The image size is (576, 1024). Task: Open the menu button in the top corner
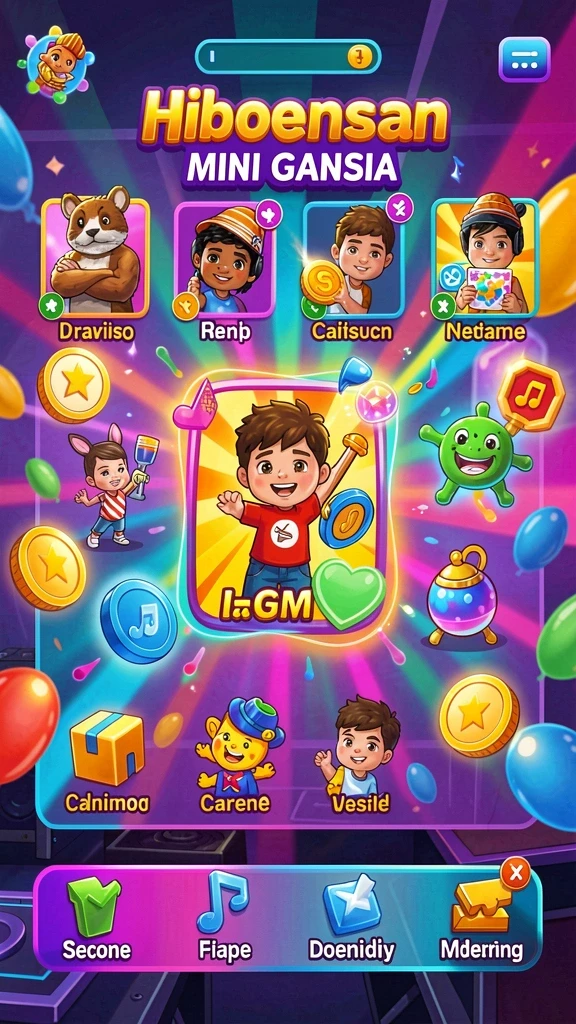pos(524,59)
